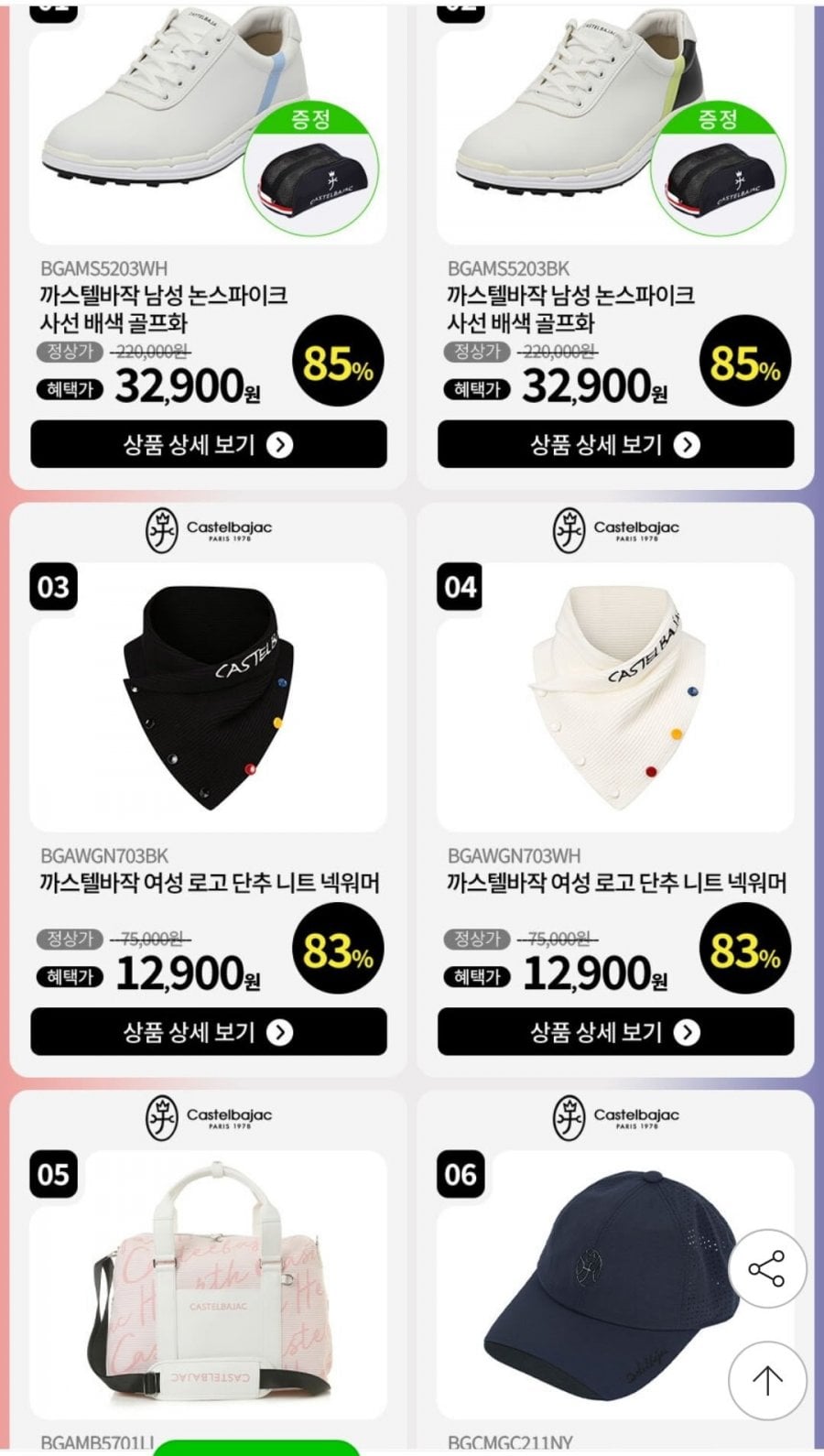This screenshot has width=824, height=1456.
Task: Tap the floating share icon
Action: coord(767,1268)
